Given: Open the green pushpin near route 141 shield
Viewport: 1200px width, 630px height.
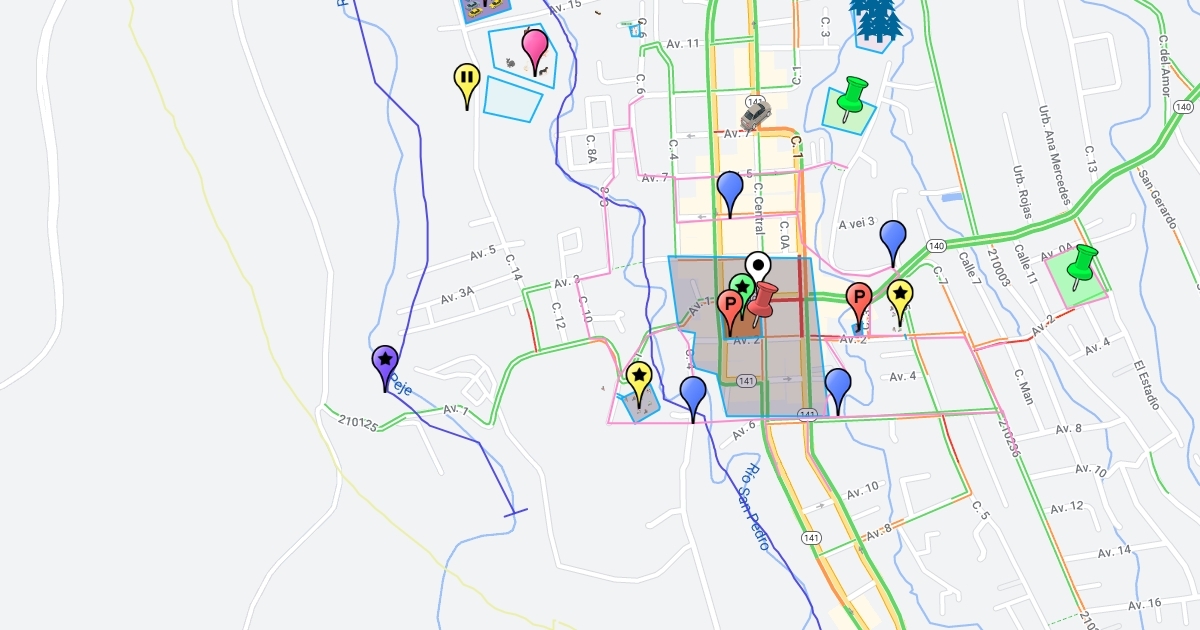Looking at the screenshot, I should [x=852, y=98].
